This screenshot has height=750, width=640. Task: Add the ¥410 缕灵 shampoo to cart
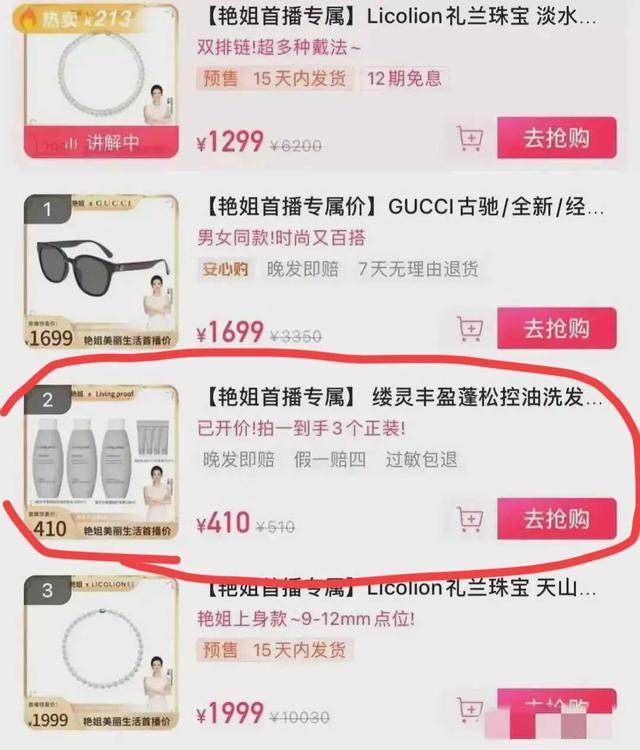(470, 519)
